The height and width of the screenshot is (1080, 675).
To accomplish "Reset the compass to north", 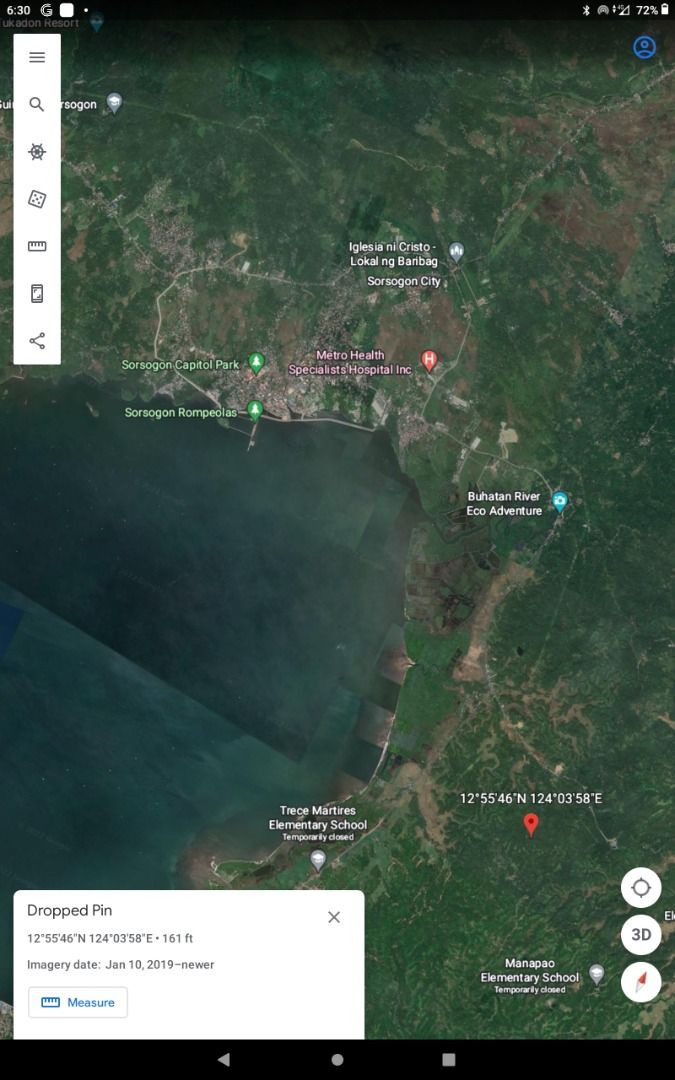I will pos(641,982).
